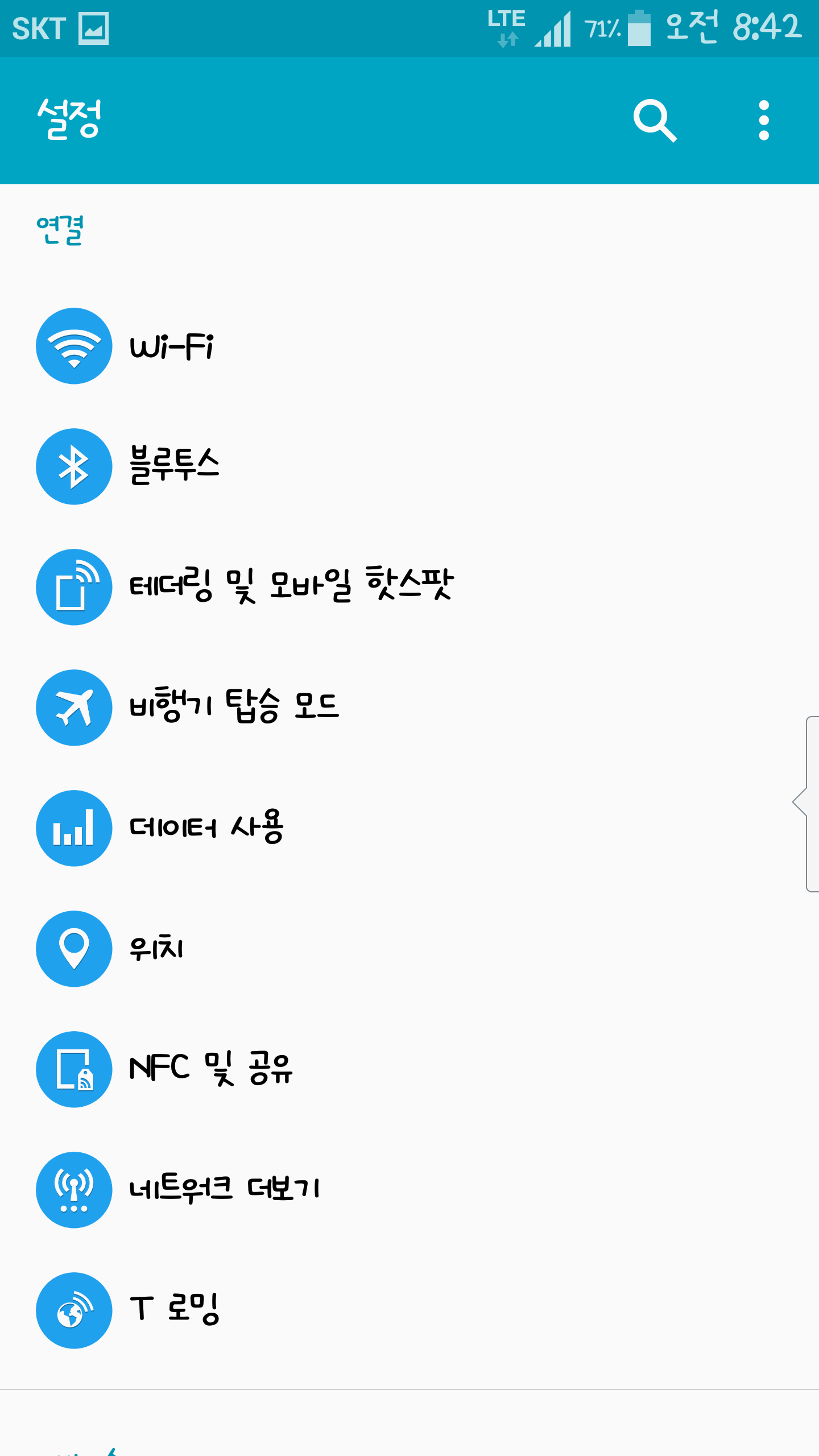
Task: Open 테더링 및 모바일 핫스팟
Action: pos(291,586)
